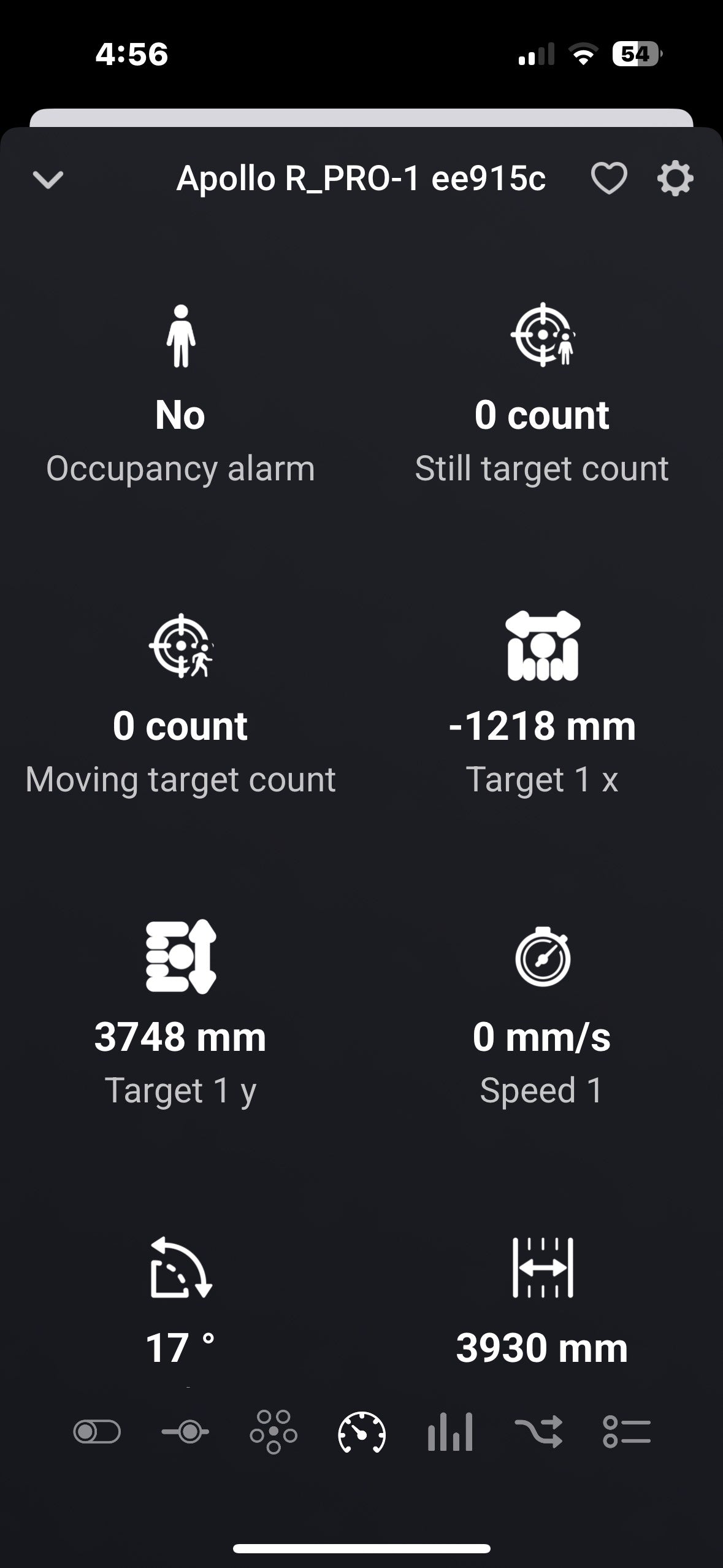Screen dimensions: 723x1568
Task: Open the bar chart insights tab
Action: [x=450, y=1432]
